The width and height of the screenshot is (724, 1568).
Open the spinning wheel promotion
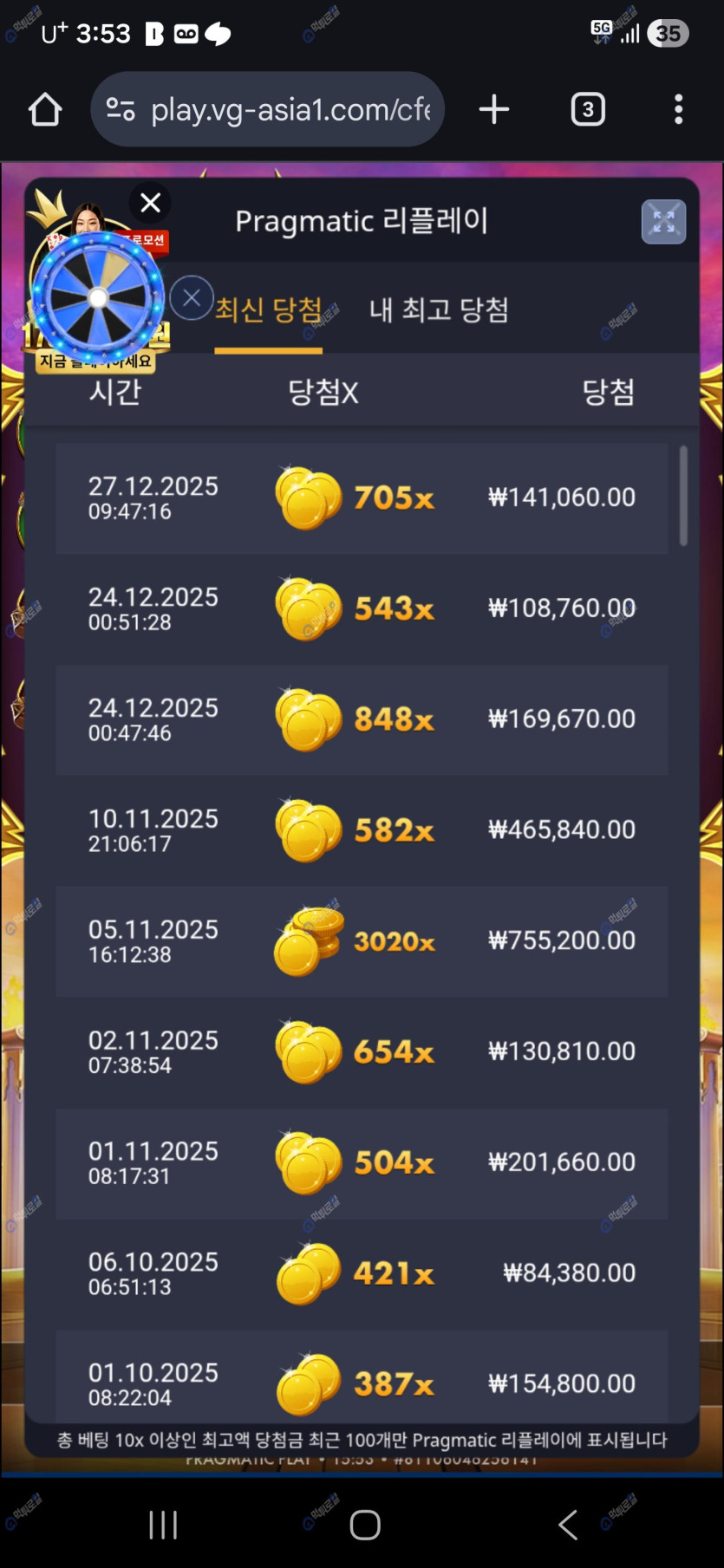pos(97,299)
